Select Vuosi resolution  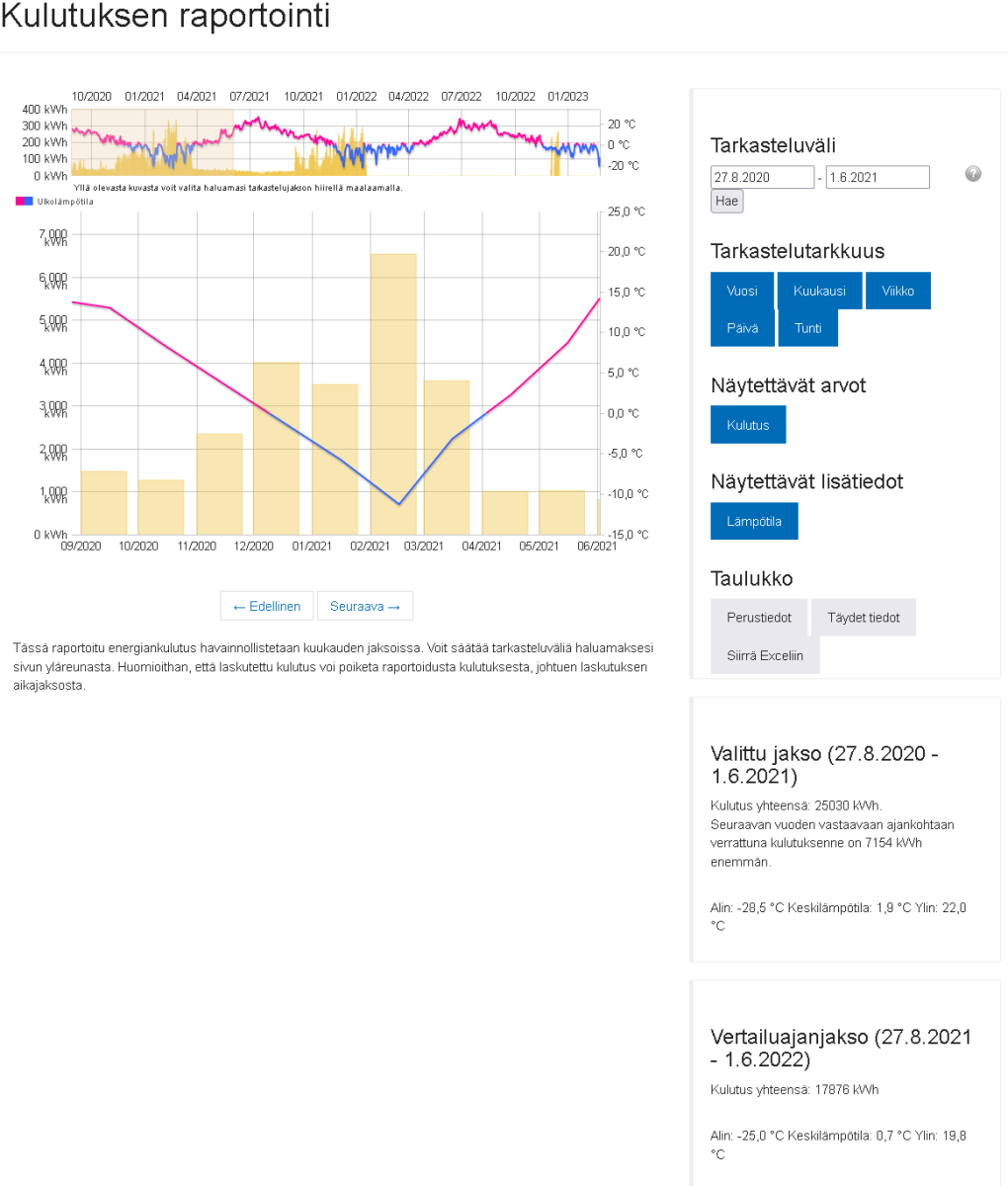(742, 291)
